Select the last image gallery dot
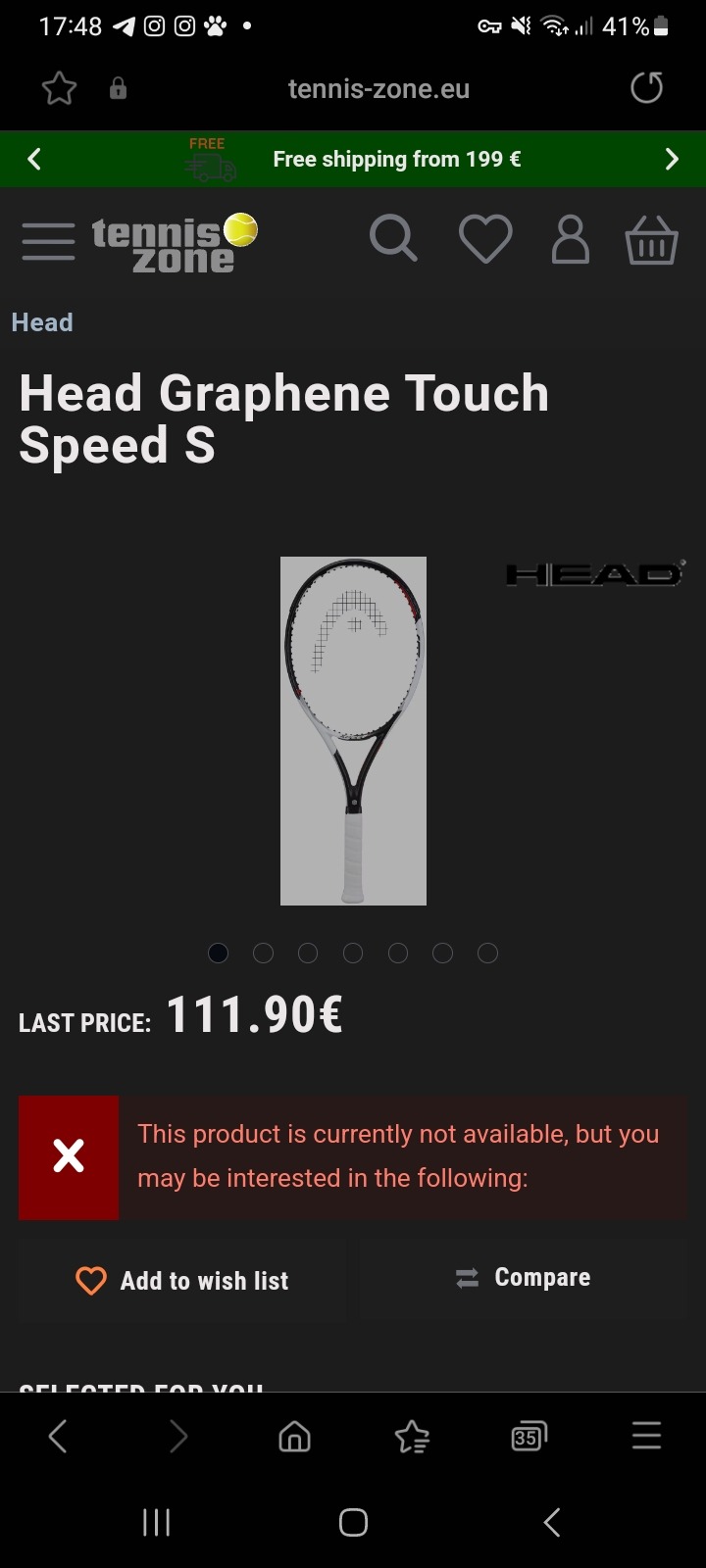Viewport: 706px width, 1568px height. pyautogui.click(x=487, y=954)
